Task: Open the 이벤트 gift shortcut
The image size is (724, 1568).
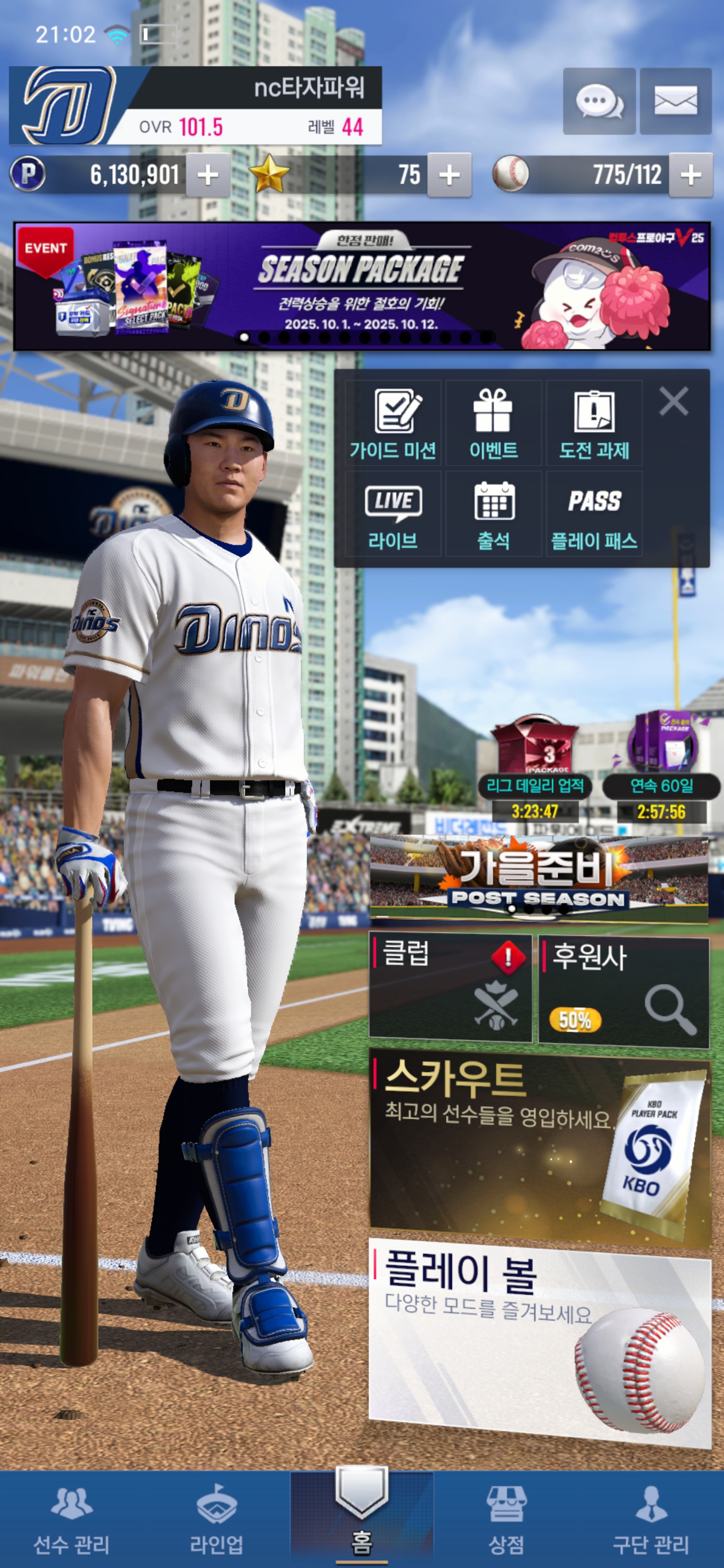Action: tap(493, 424)
